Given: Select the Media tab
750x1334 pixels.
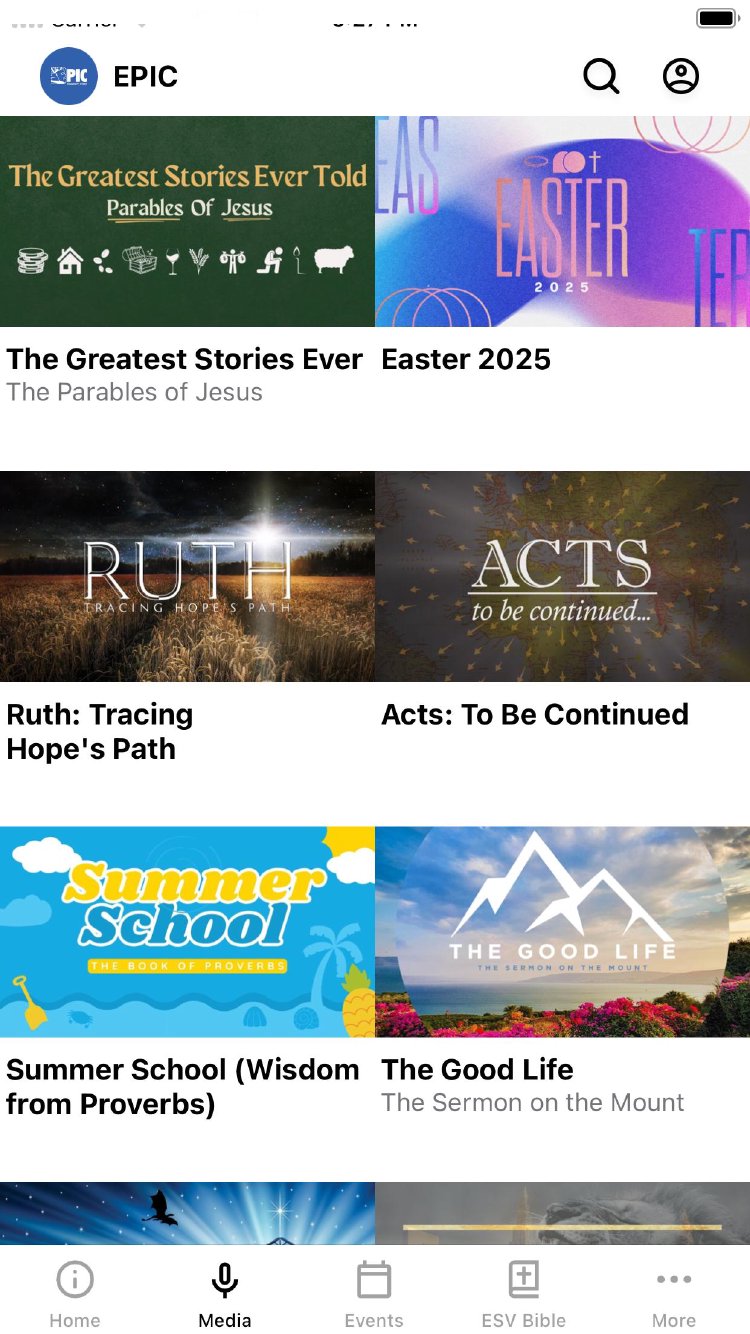Looking at the screenshot, I should (x=225, y=1294).
